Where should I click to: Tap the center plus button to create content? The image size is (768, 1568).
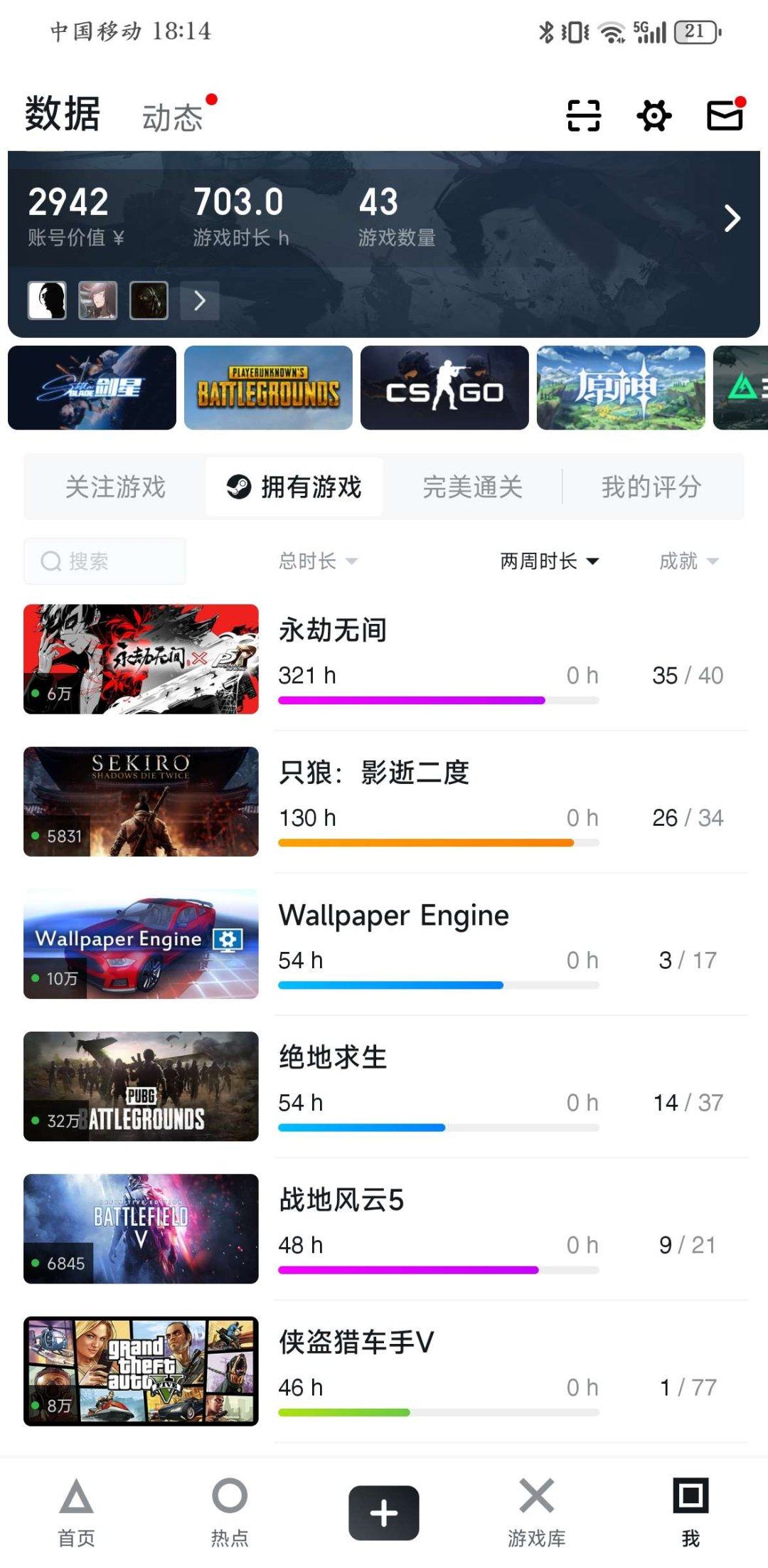coord(383,1513)
